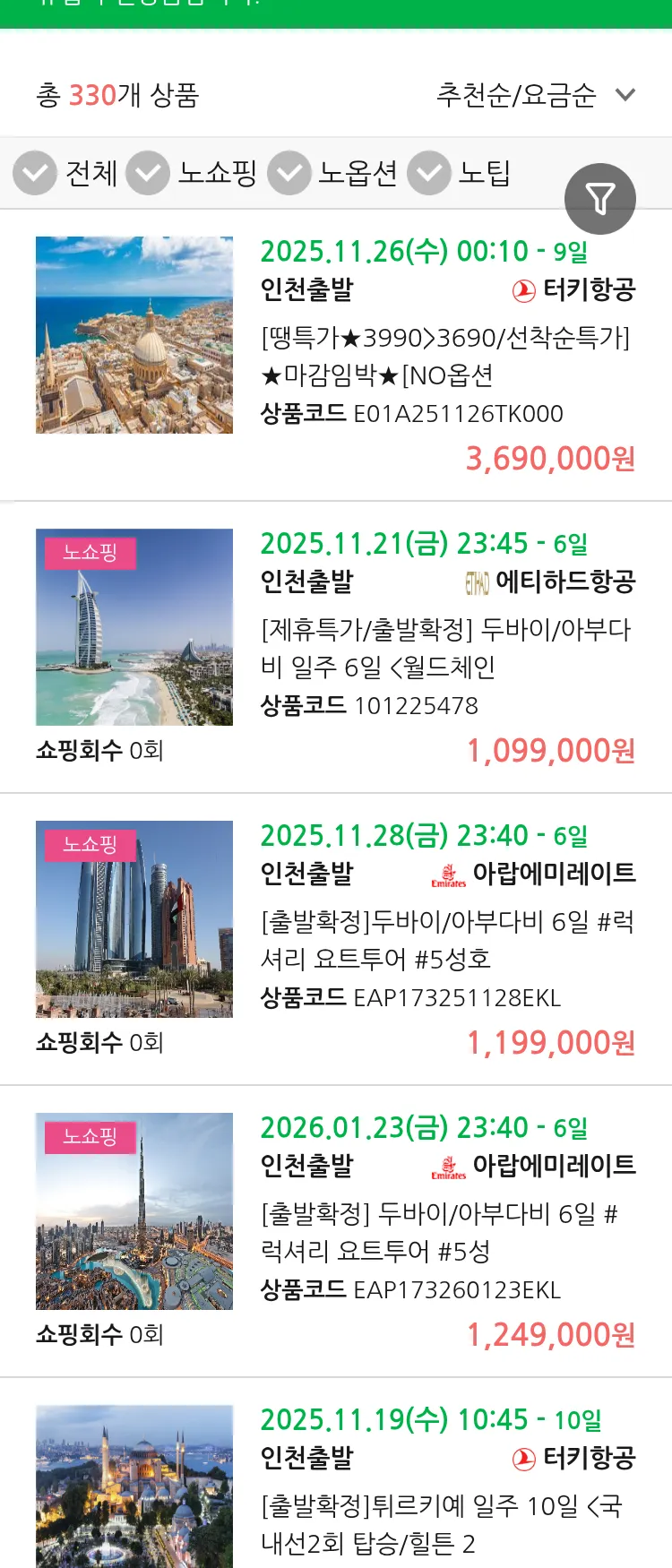Check the 전체 filter checkbox
Image resolution: width=672 pixels, height=1568 pixels.
34,172
